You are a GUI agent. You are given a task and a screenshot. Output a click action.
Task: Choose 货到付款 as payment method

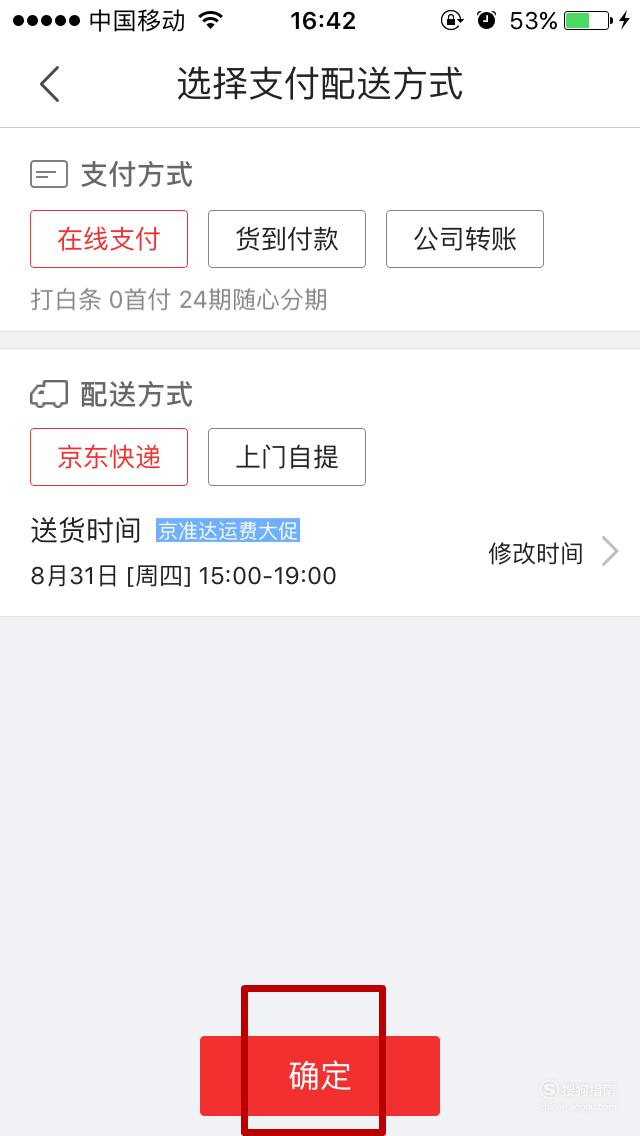tap(287, 239)
